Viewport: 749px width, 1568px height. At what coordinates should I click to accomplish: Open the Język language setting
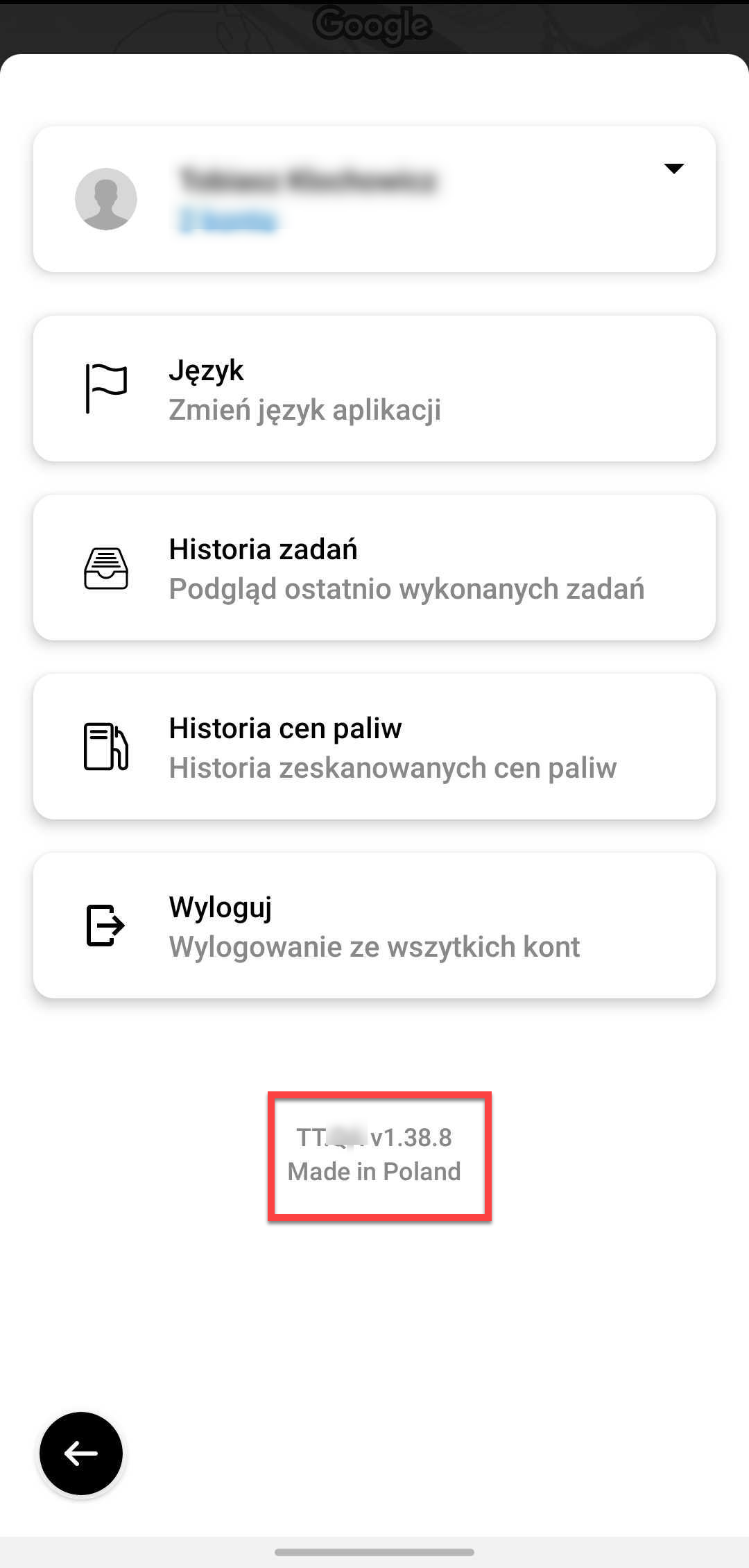click(x=374, y=389)
